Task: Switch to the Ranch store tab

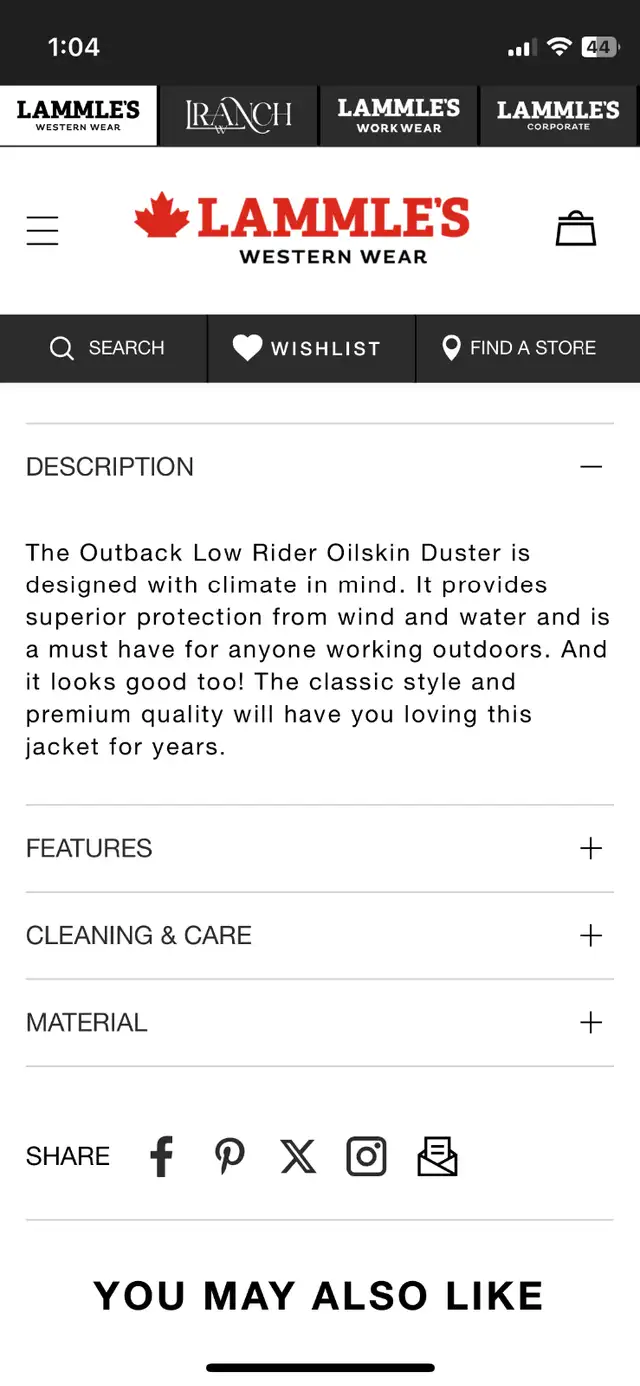Action: [239, 116]
